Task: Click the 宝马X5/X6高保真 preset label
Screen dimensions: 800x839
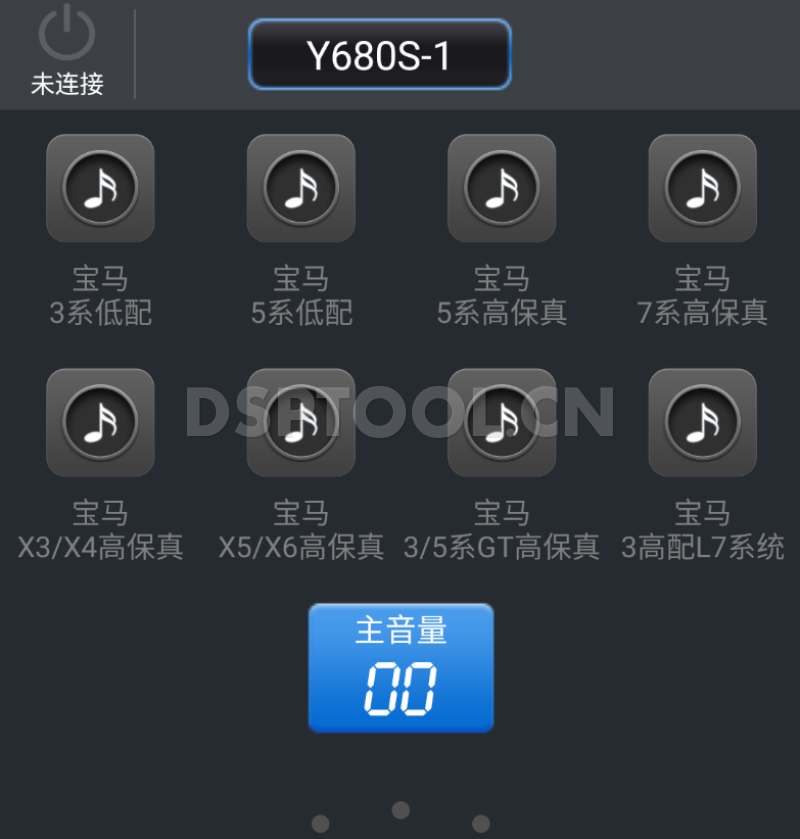Action: pos(300,530)
